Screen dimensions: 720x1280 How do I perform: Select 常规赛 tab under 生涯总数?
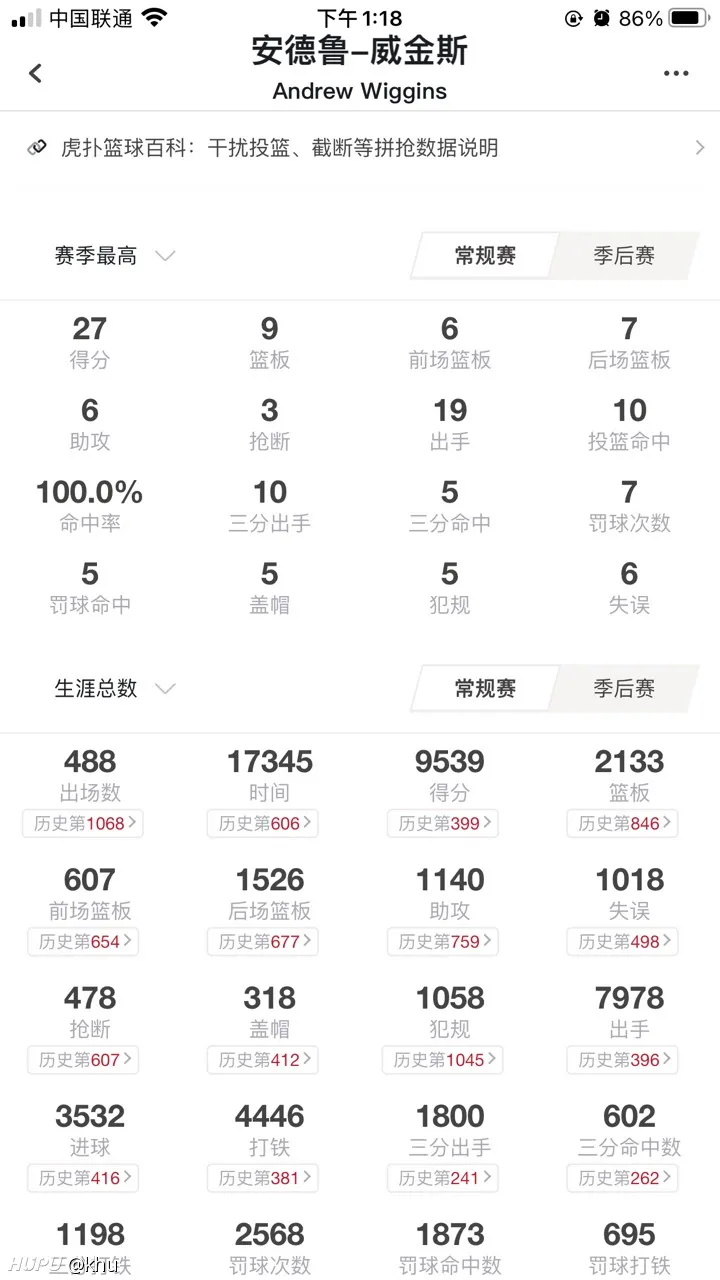point(485,689)
